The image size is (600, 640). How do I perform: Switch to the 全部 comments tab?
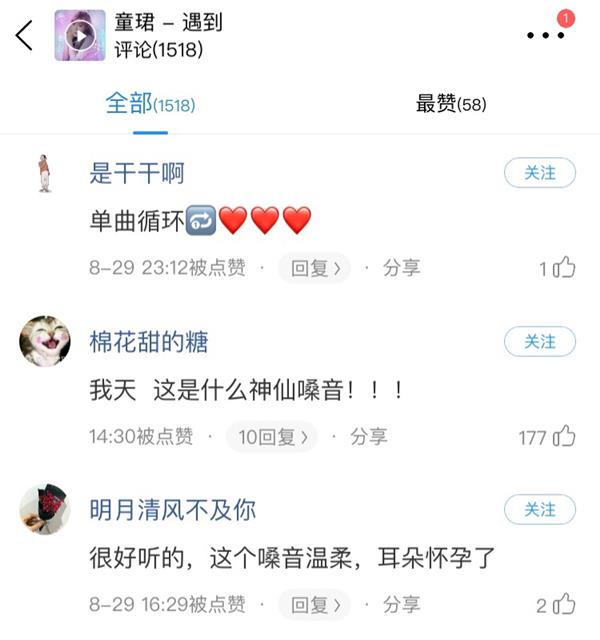[150, 103]
